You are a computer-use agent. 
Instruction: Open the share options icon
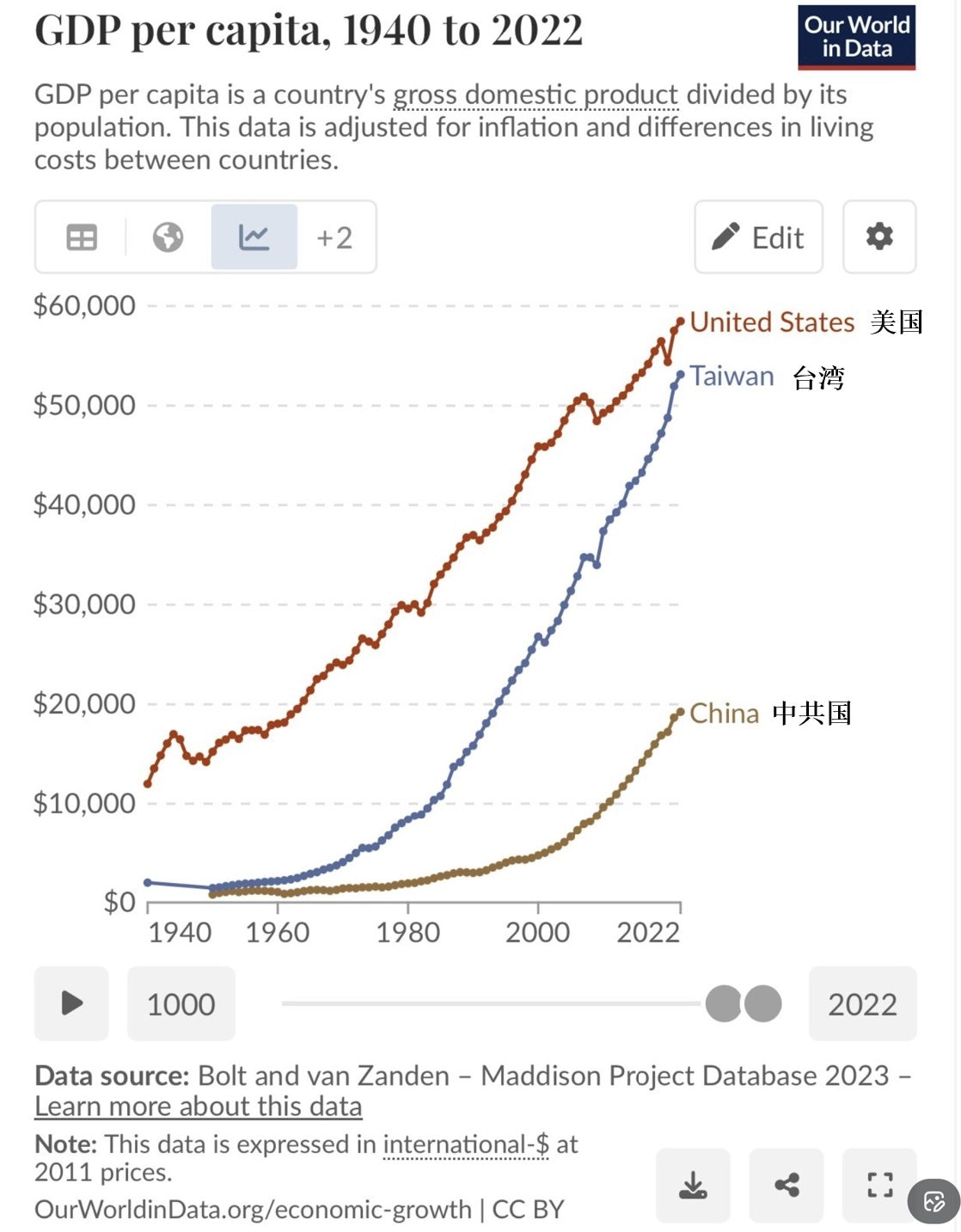(787, 1186)
